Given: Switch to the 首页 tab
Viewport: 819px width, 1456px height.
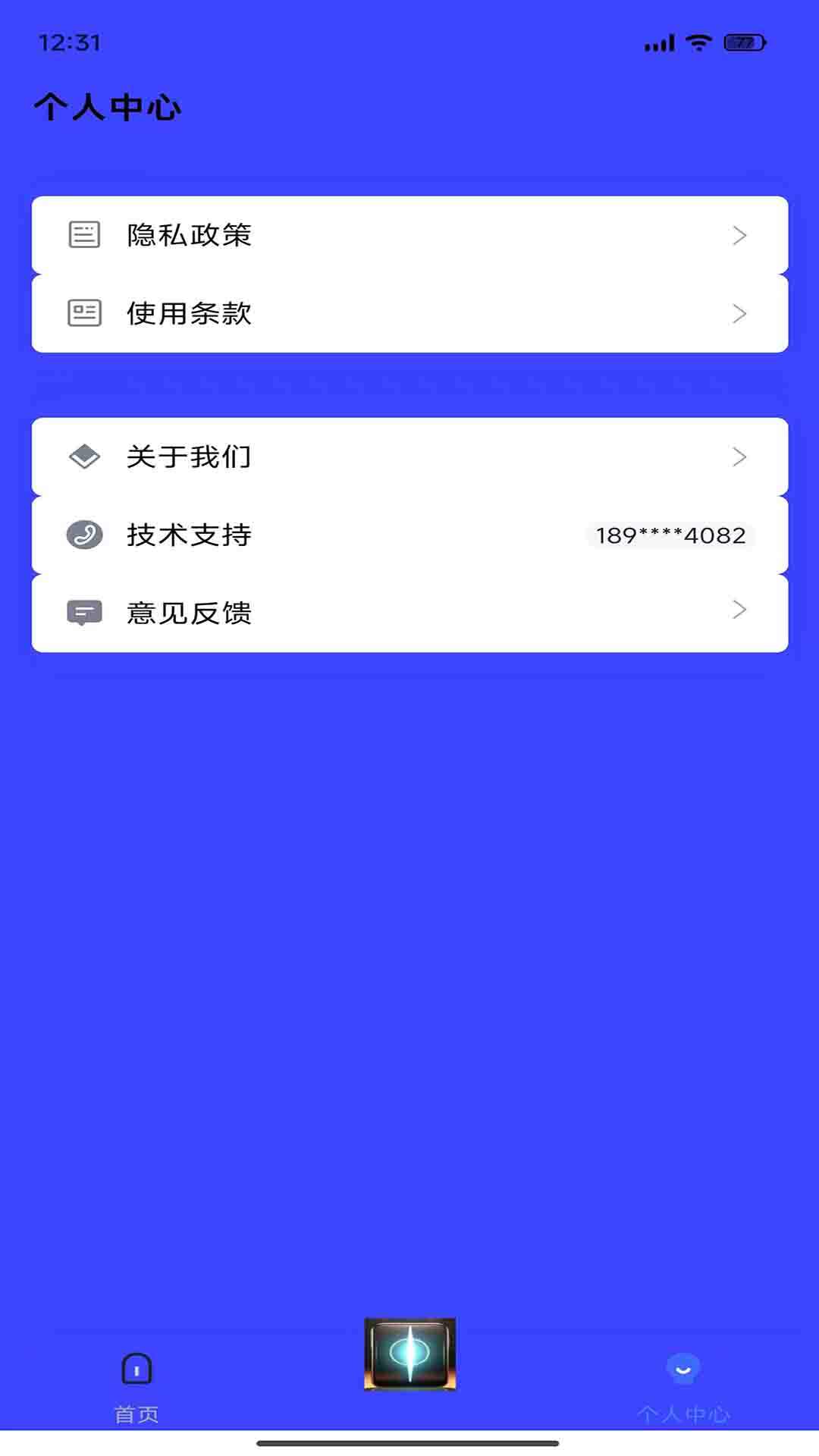Looking at the screenshot, I should (136, 1387).
